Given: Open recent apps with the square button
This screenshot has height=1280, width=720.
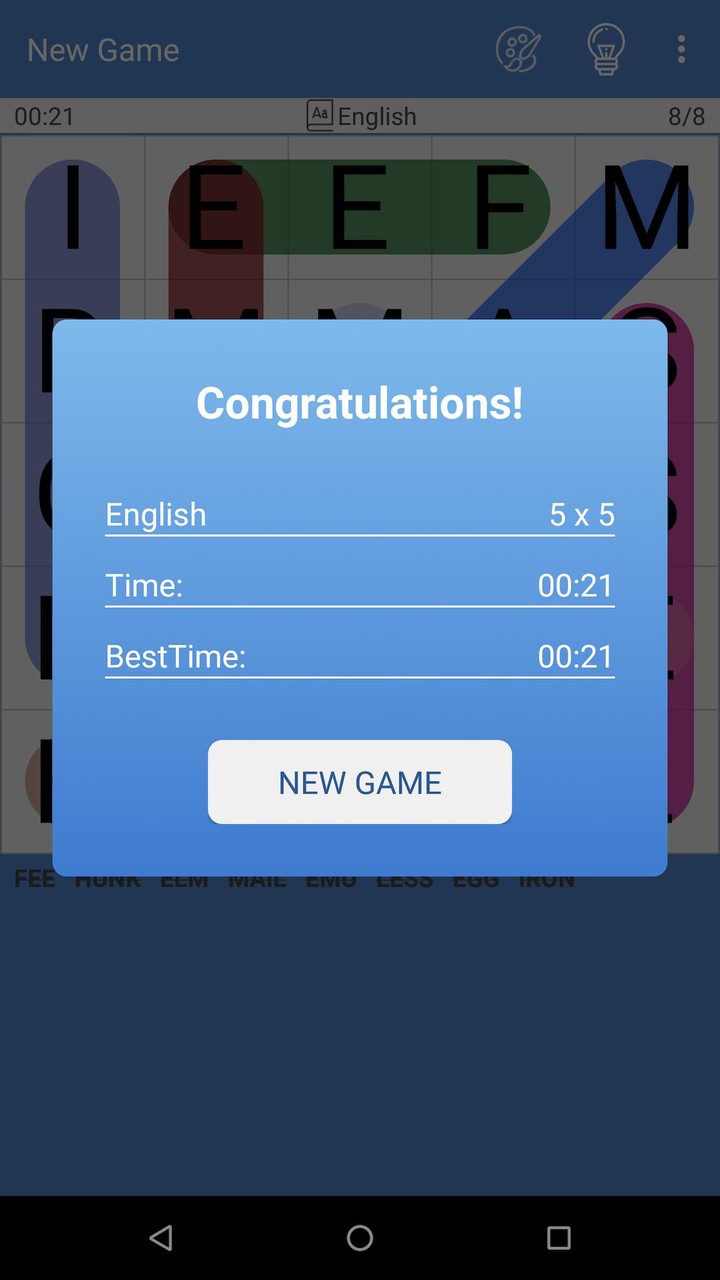Looking at the screenshot, I should pos(558,1238).
